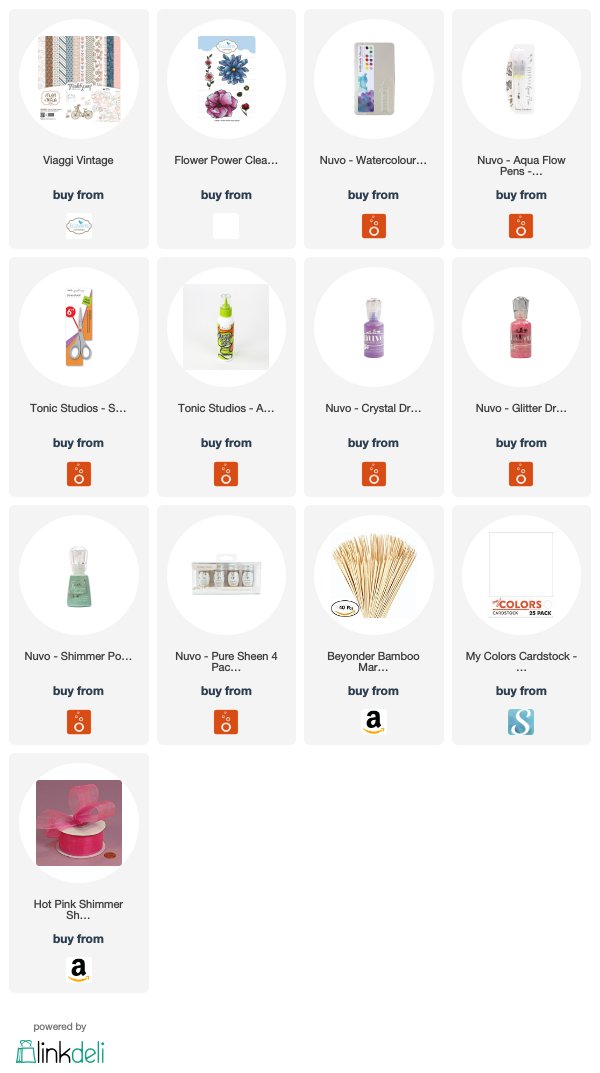
Task: Buy Hot Pink Shimmer ribbon from Amazon
Action: point(79,970)
